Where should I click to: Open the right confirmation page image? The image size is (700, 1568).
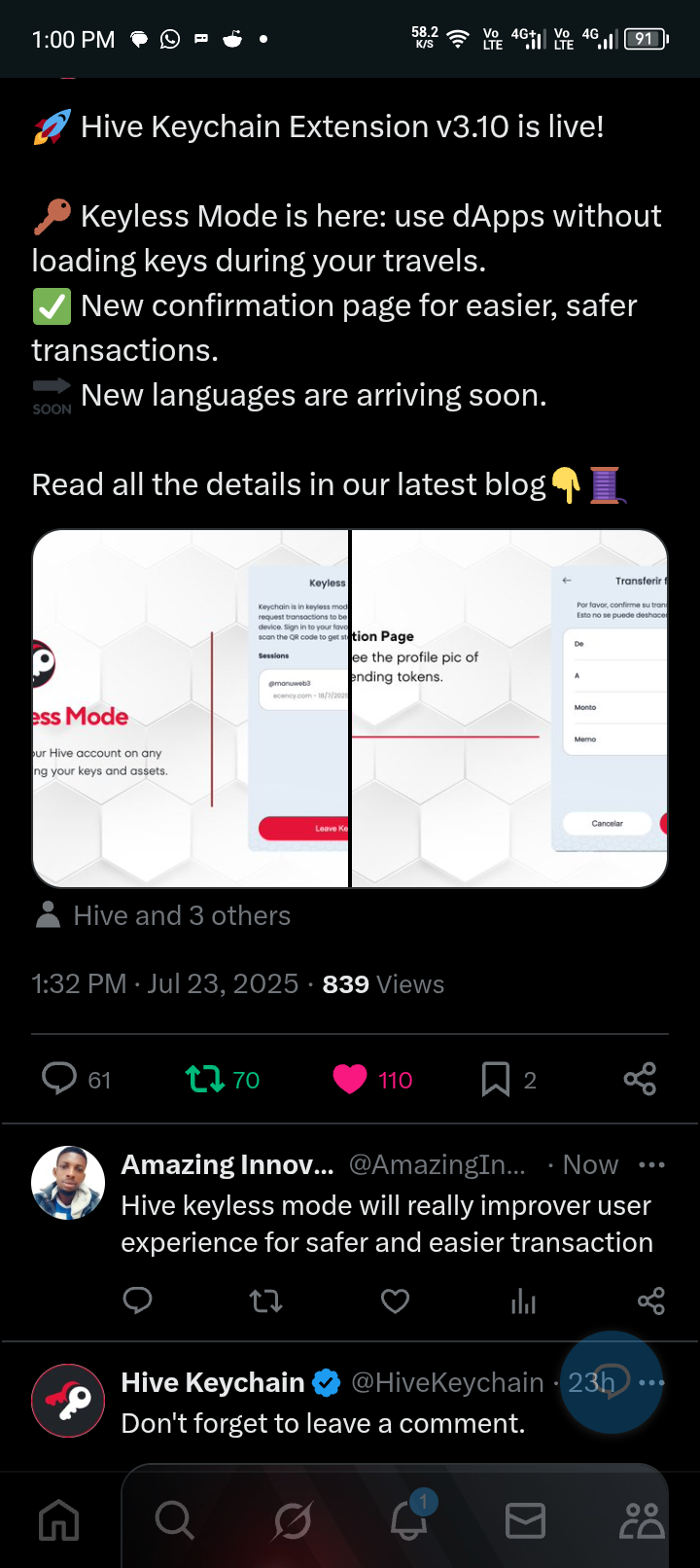(x=509, y=708)
